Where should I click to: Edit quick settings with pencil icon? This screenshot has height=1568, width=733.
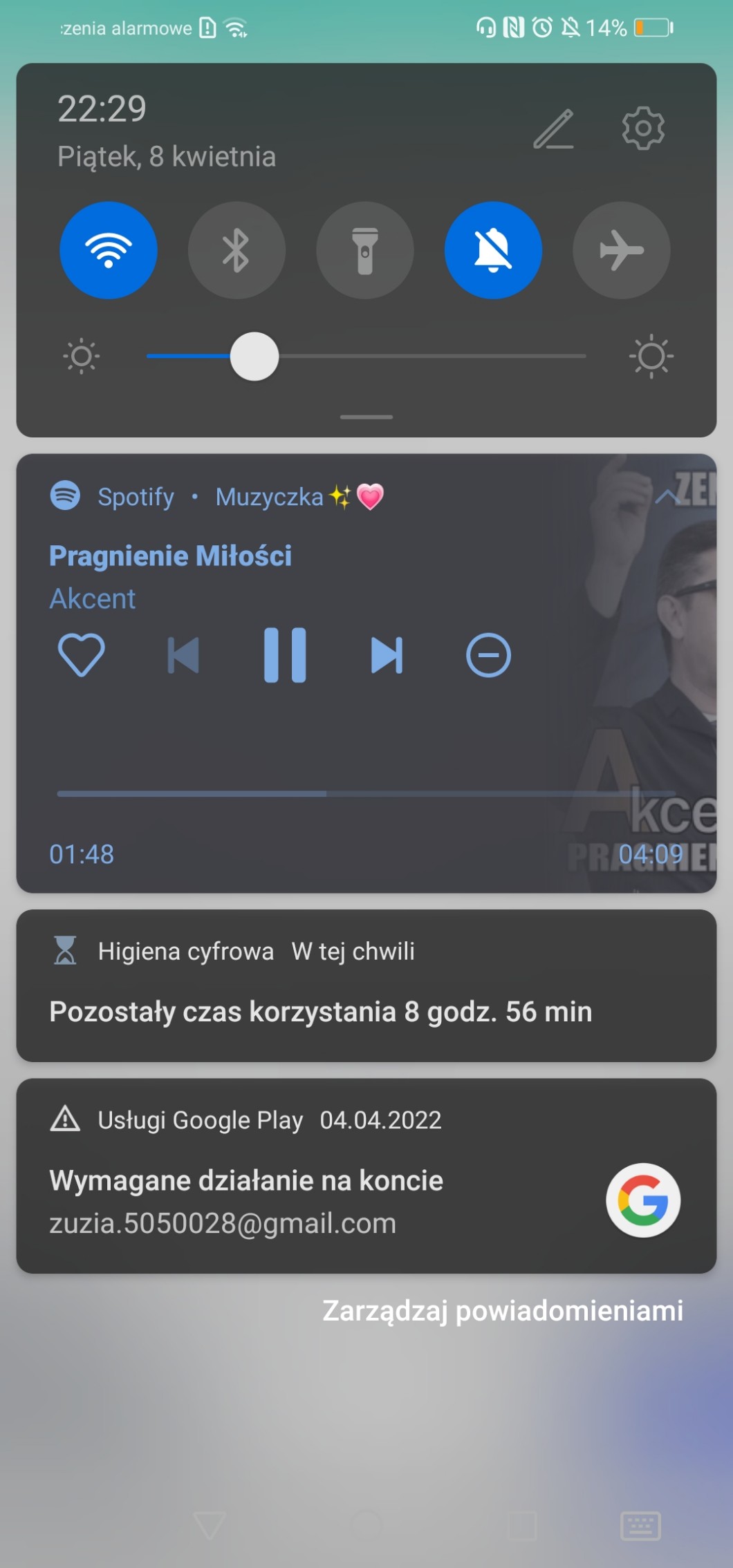point(553,129)
